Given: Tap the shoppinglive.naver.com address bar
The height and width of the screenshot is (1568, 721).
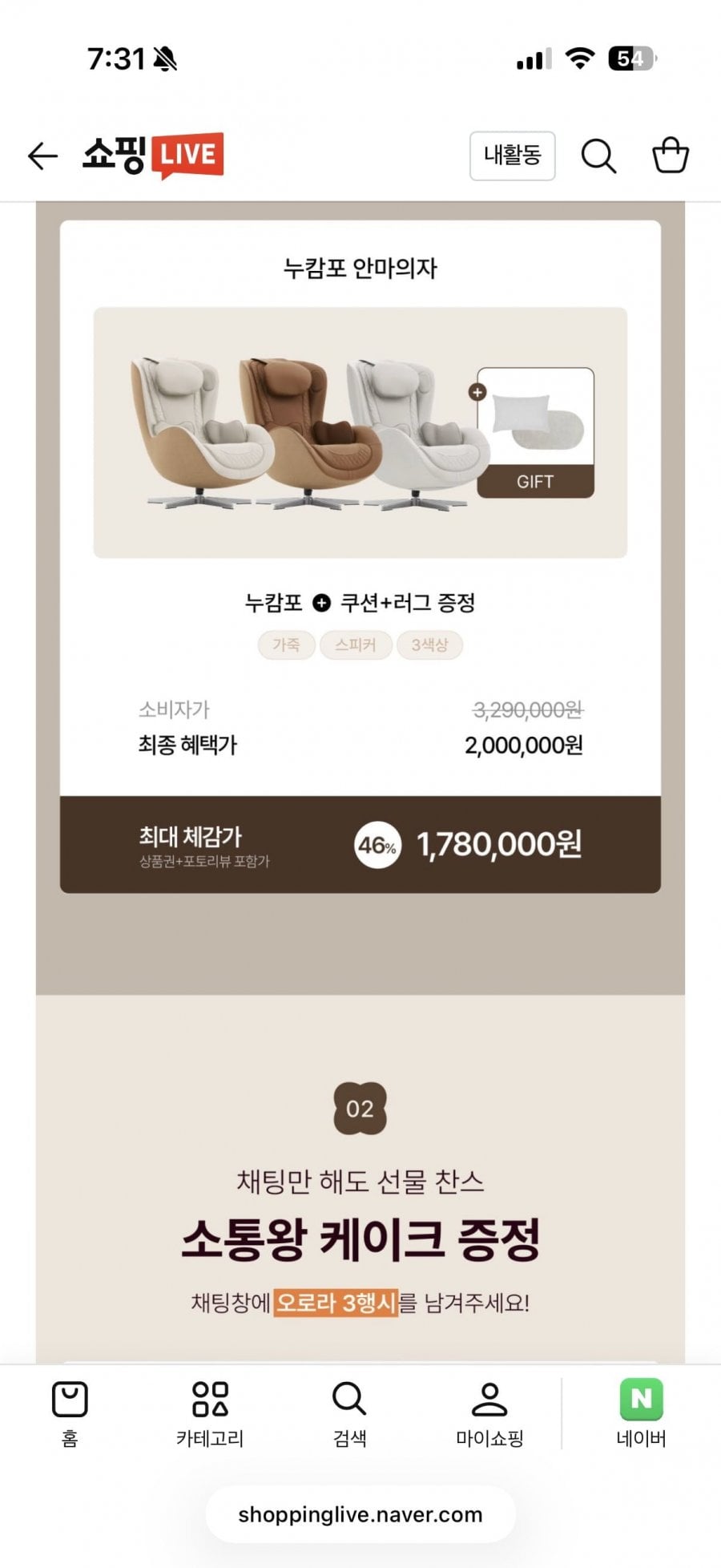Looking at the screenshot, I should [x=360, y=1514].
